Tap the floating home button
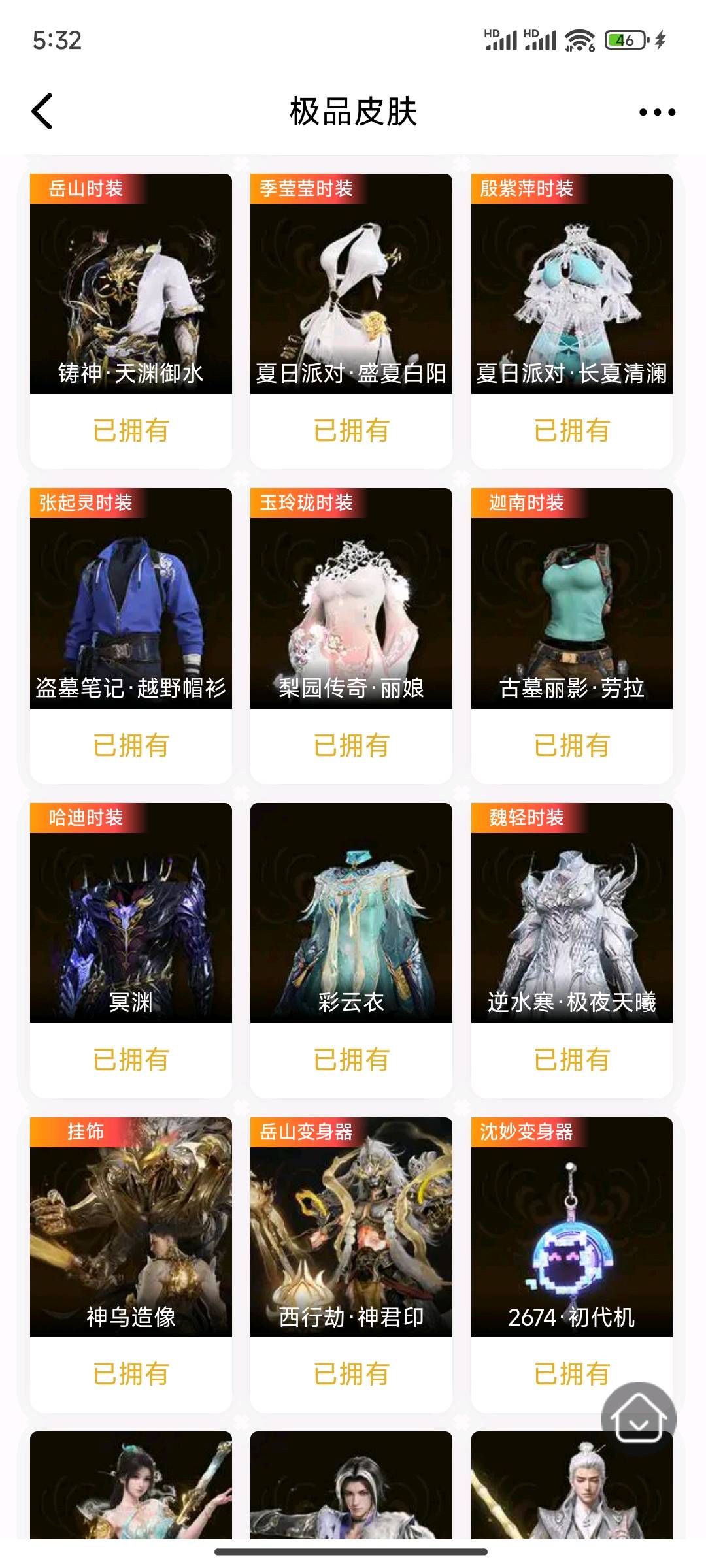This screenshot has width=706, height=1568. pyautogui.click(x=638, y=1418)
